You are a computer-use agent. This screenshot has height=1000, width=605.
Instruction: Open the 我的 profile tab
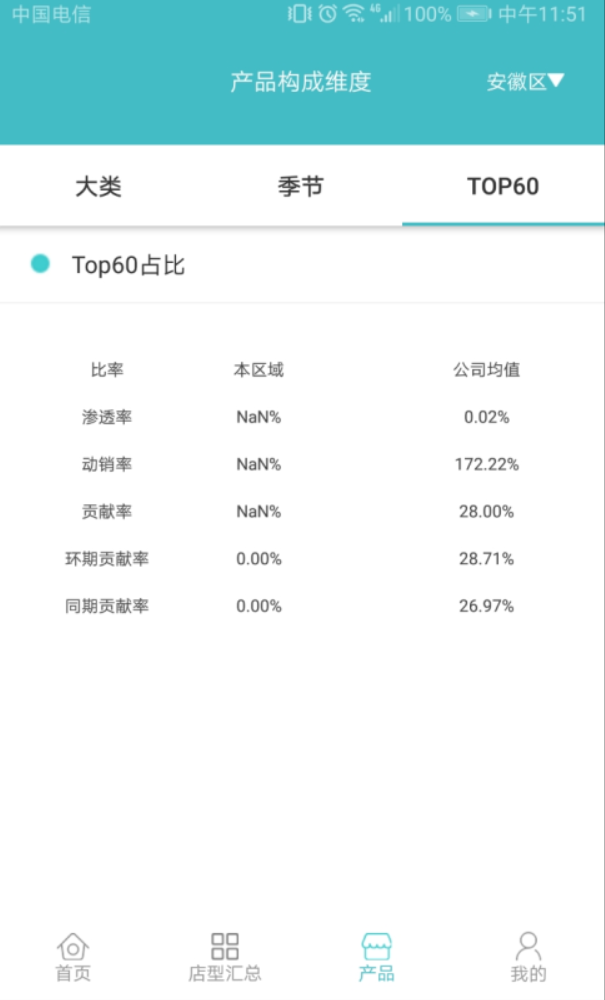[528, 957]
